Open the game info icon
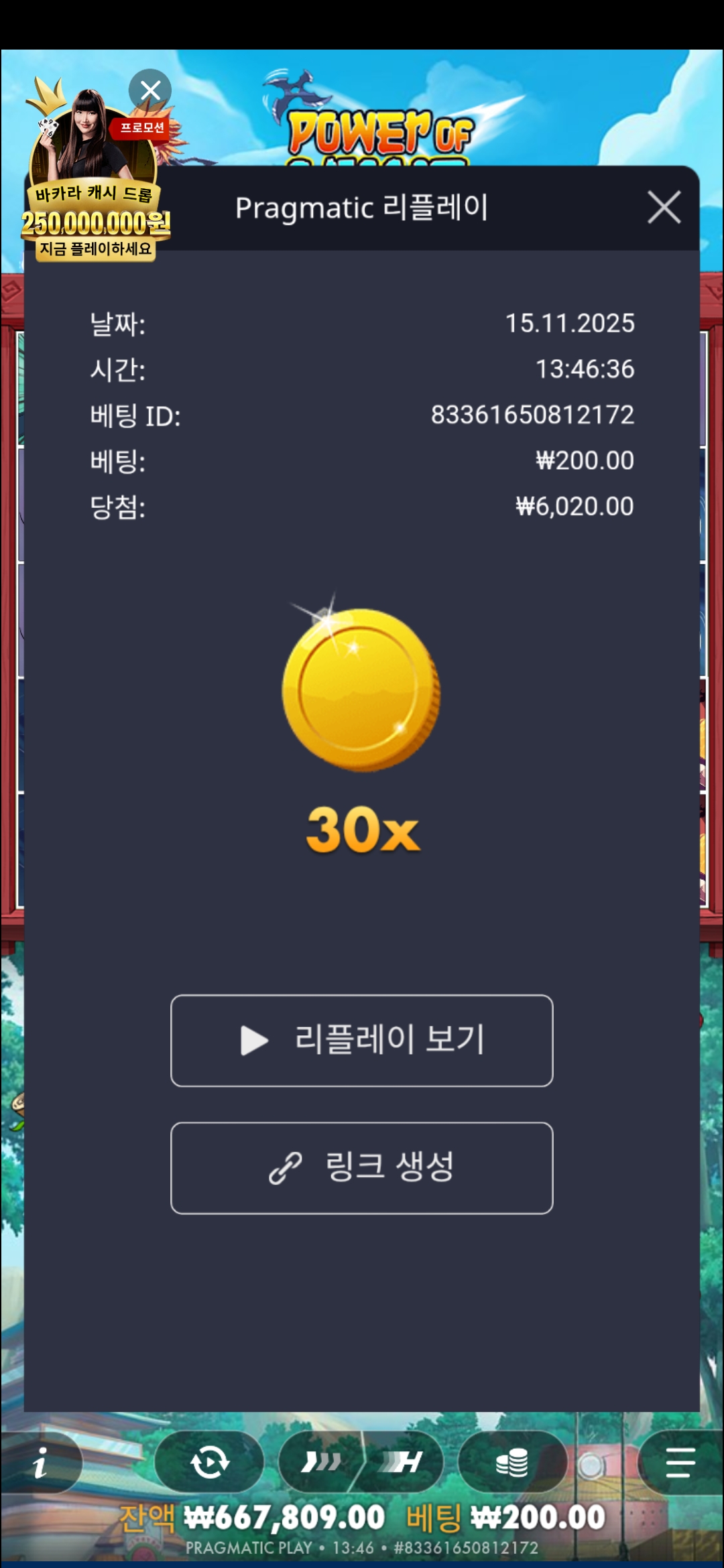 [40, 1462]
